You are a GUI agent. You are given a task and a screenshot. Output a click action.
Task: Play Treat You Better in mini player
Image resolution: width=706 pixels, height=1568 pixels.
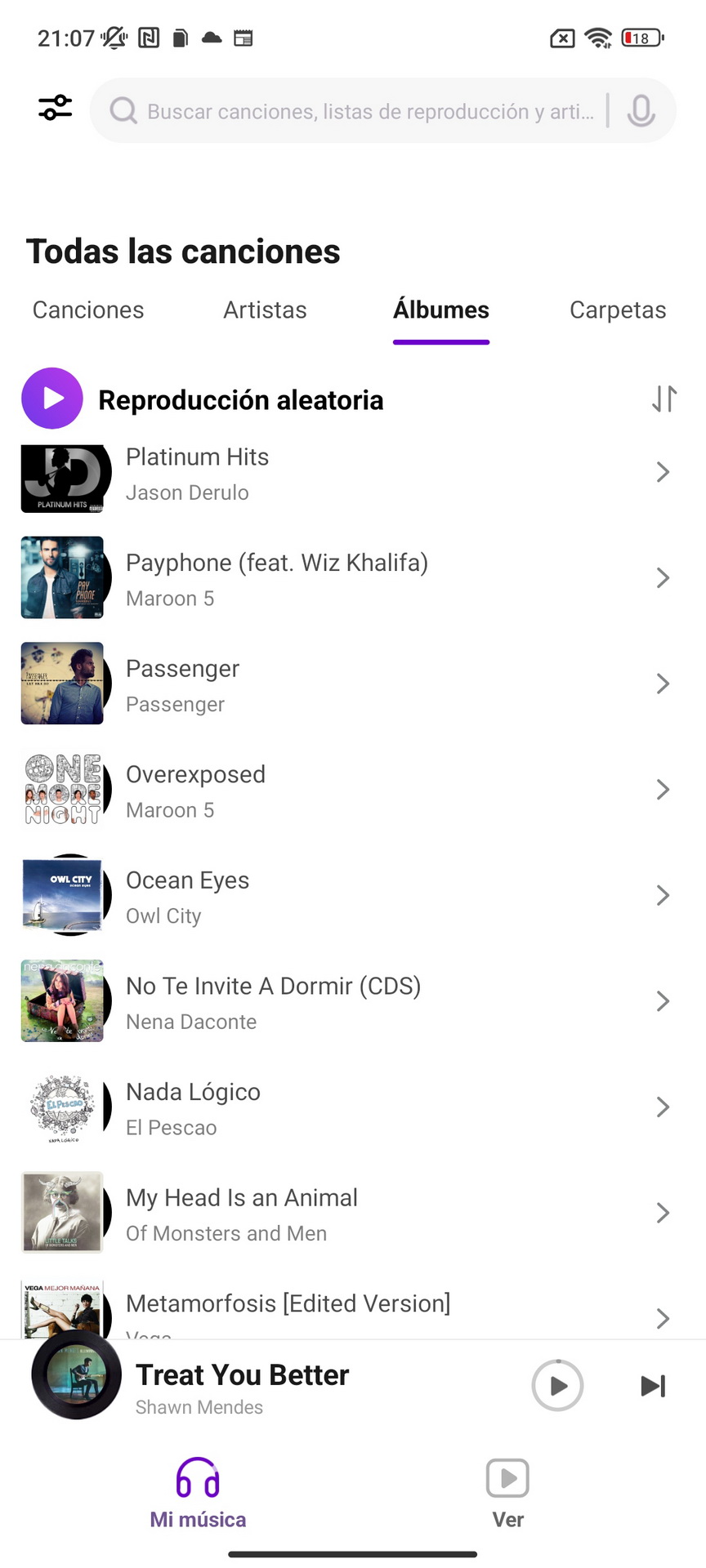coord(557,1385)
